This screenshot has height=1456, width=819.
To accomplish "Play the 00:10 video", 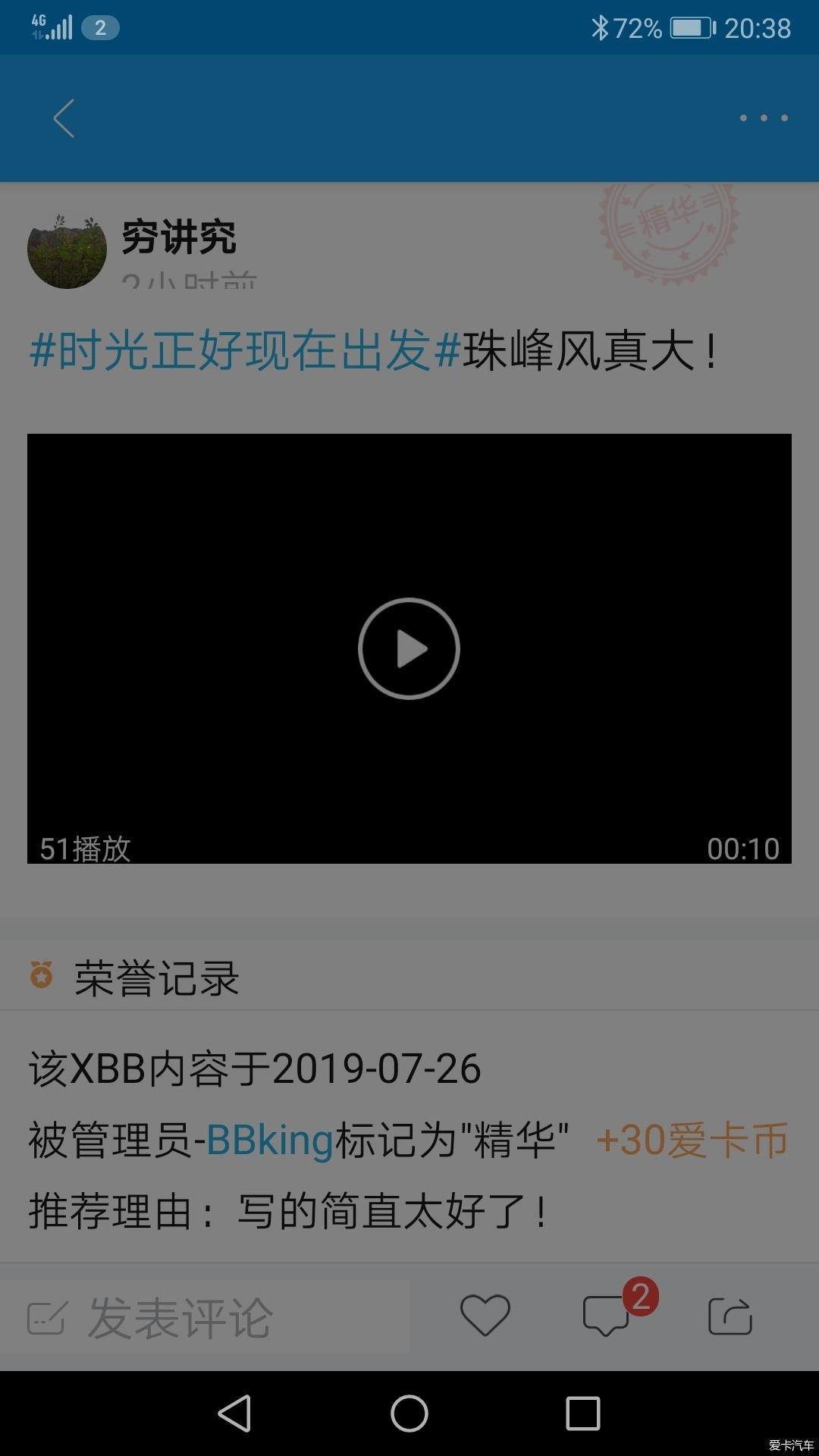I will point(409,648).
